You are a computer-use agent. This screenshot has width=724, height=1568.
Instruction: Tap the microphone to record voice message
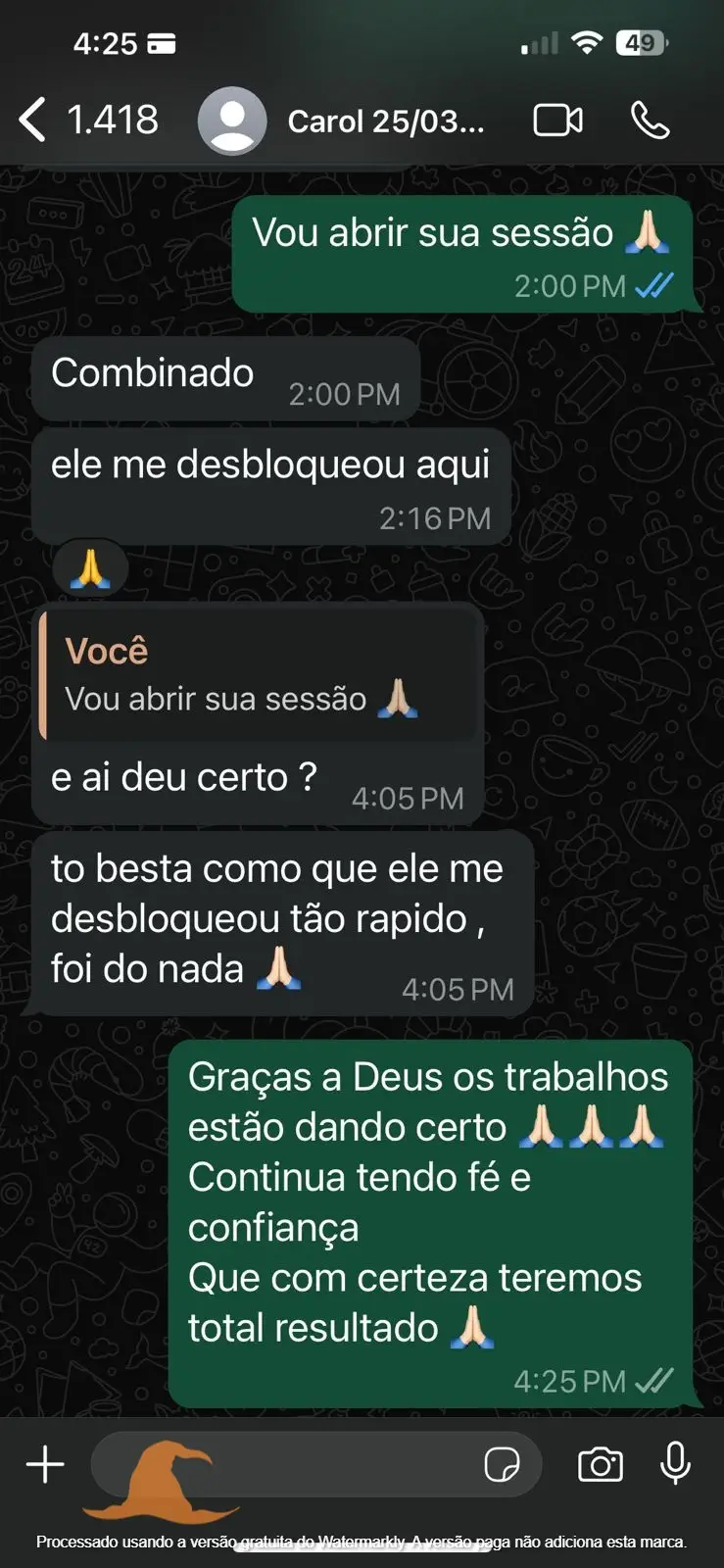(675, 1465)
